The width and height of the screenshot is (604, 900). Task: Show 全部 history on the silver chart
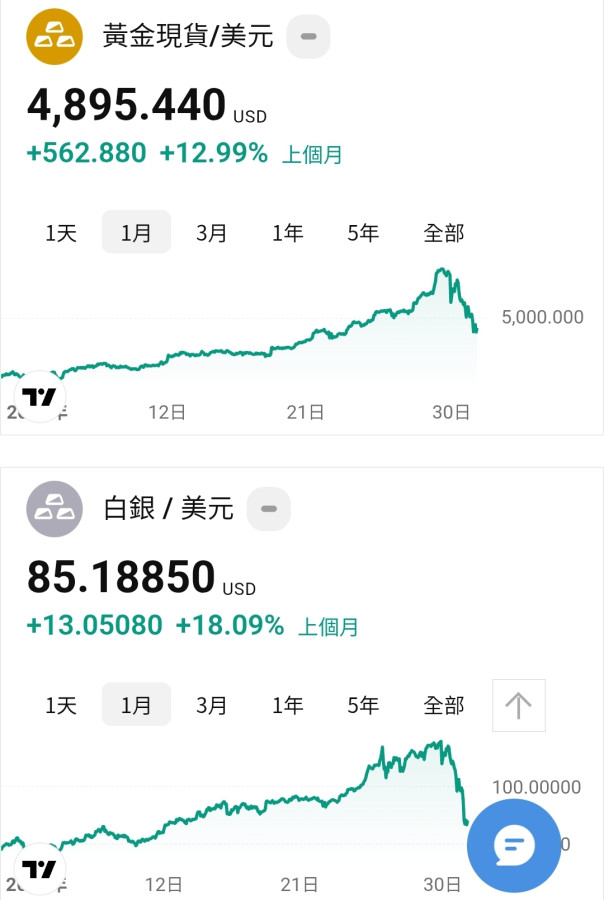pos(444,705)
